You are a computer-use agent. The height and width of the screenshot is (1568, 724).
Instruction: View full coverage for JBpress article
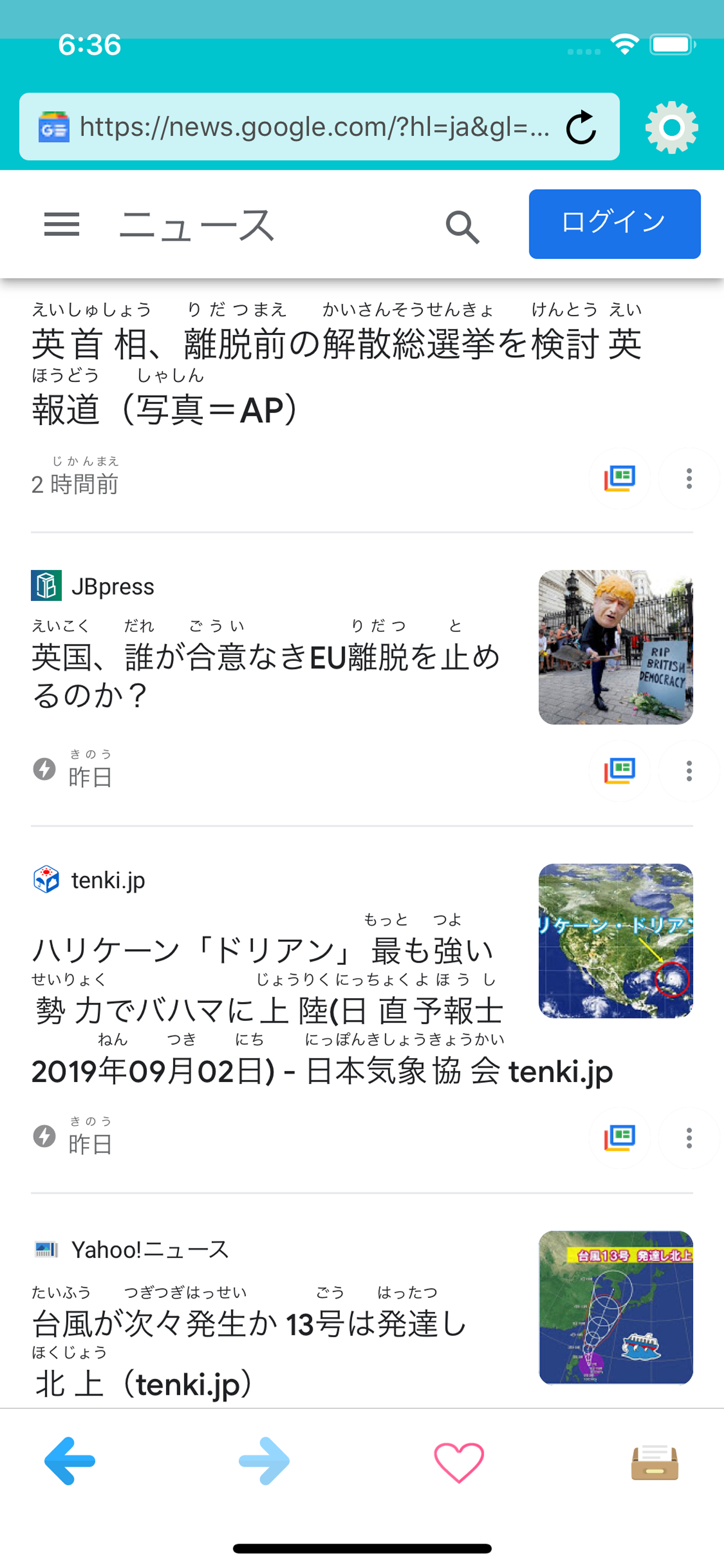619,771
